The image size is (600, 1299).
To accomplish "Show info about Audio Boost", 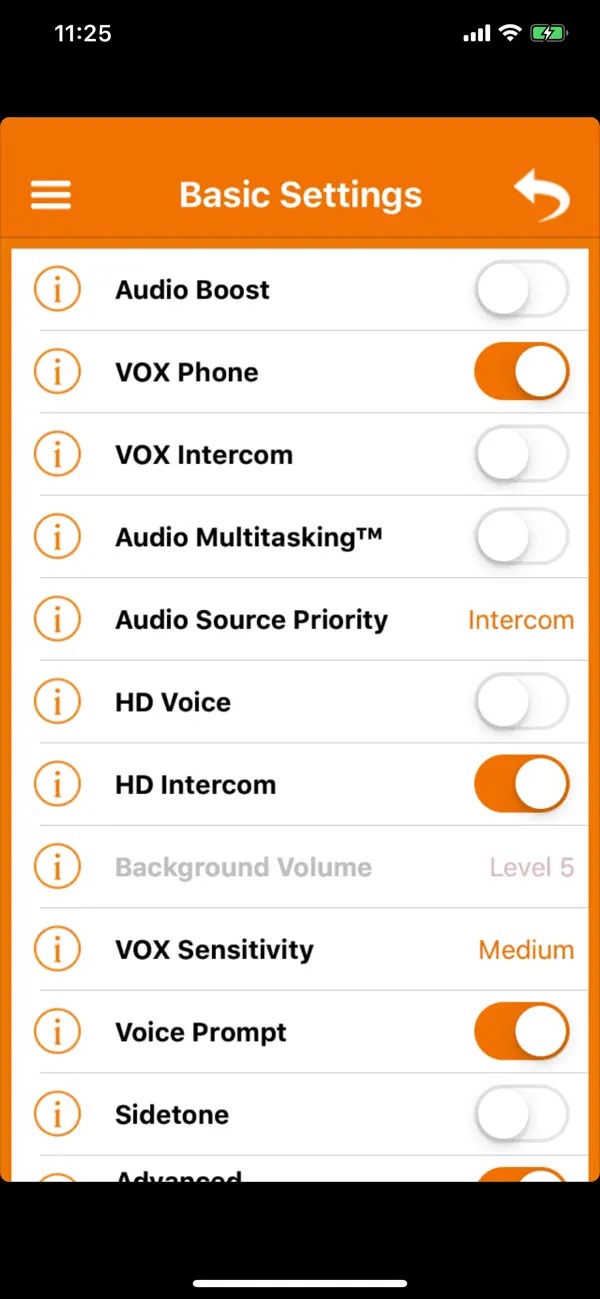I will coord(57,290).
